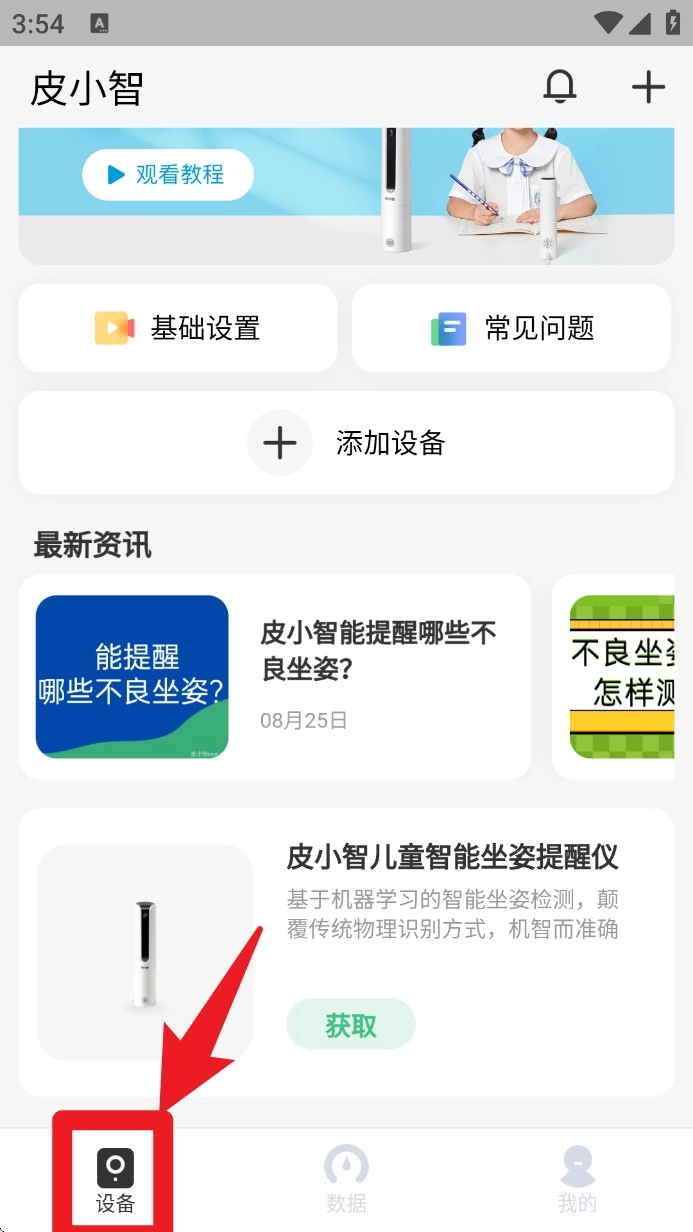Tap the plus icon in top bar
This screenshot has width=693, height=1232.
(648, 87)
